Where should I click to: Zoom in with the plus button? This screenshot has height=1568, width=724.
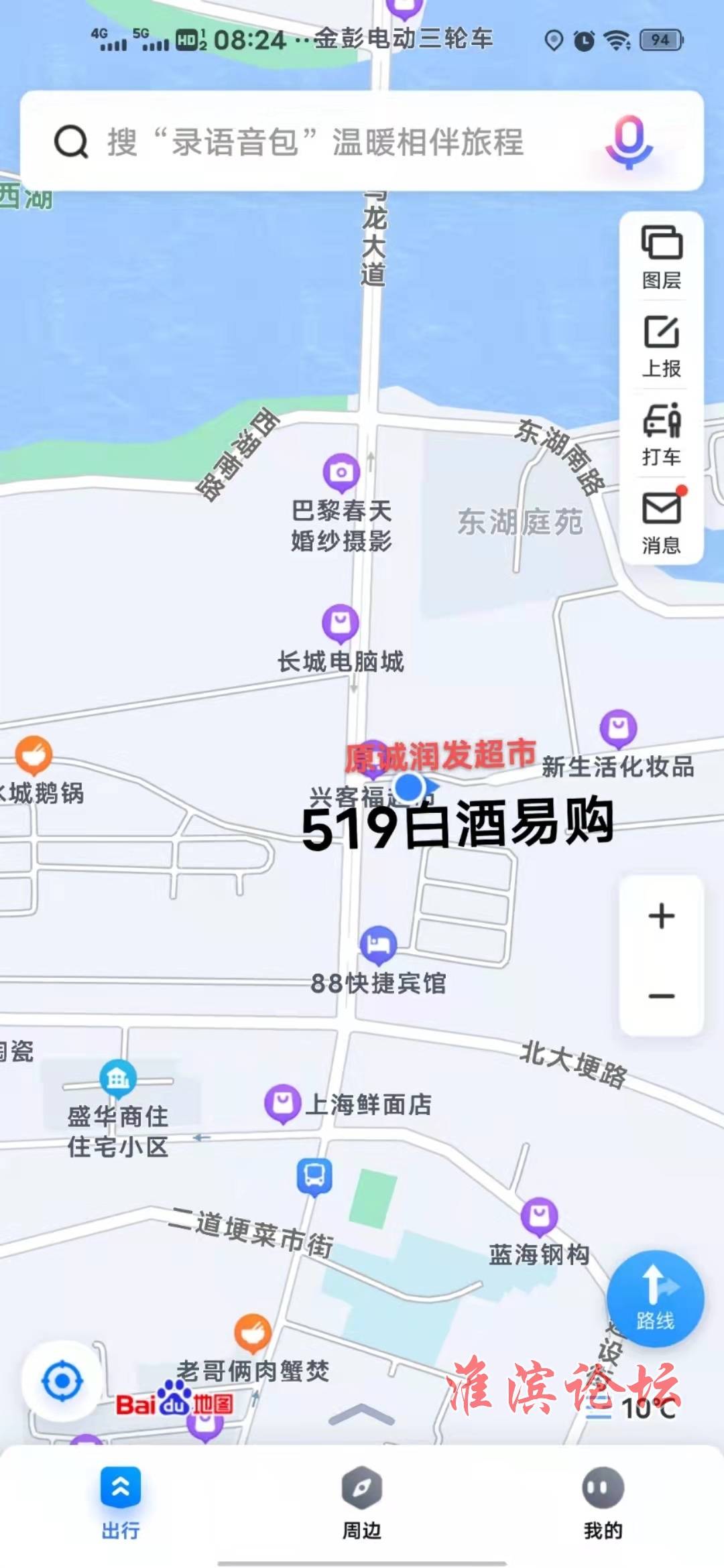[x=662, y=916]
